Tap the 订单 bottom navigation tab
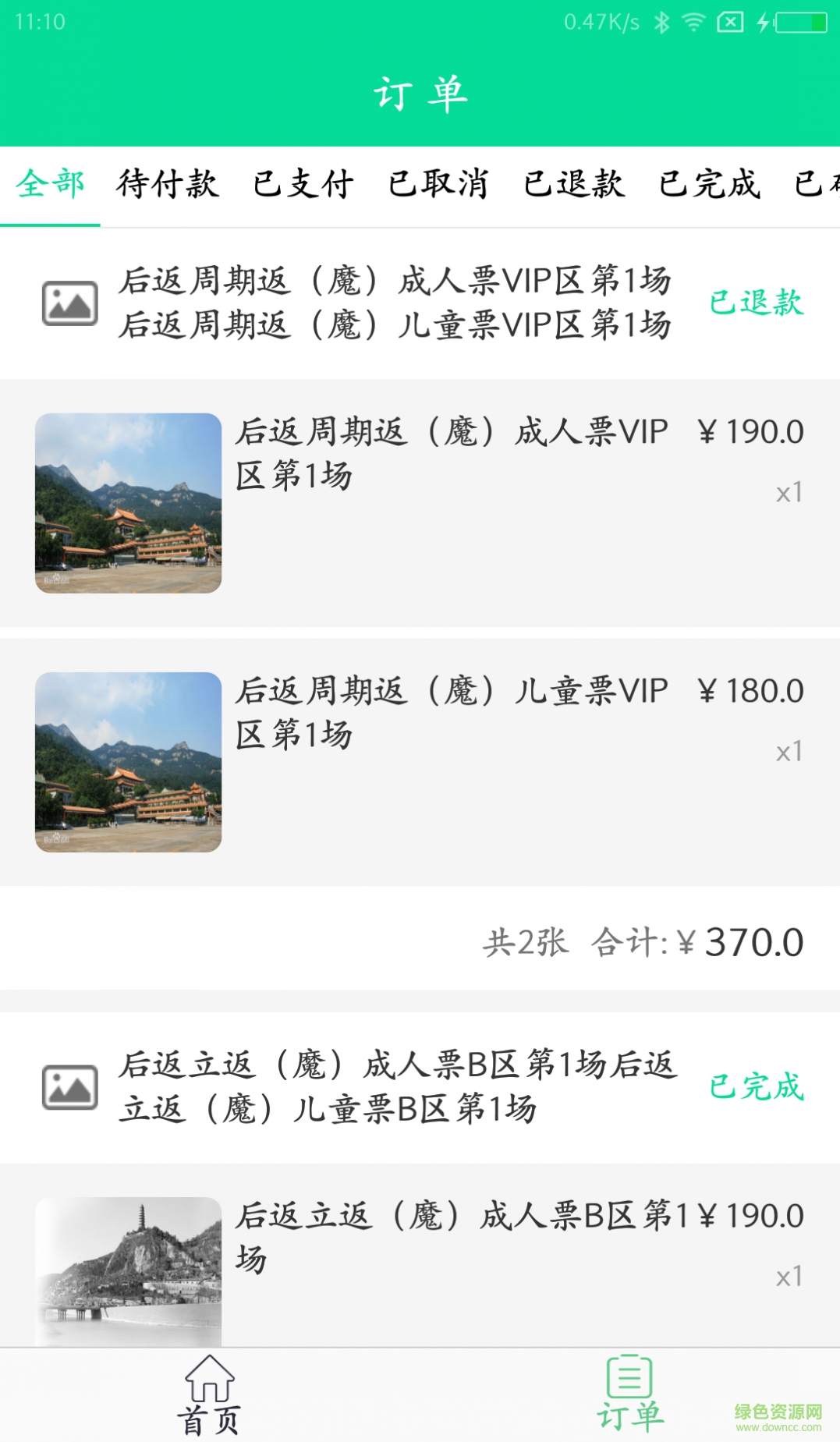 pyautogui.click(x=629, y=1396)
